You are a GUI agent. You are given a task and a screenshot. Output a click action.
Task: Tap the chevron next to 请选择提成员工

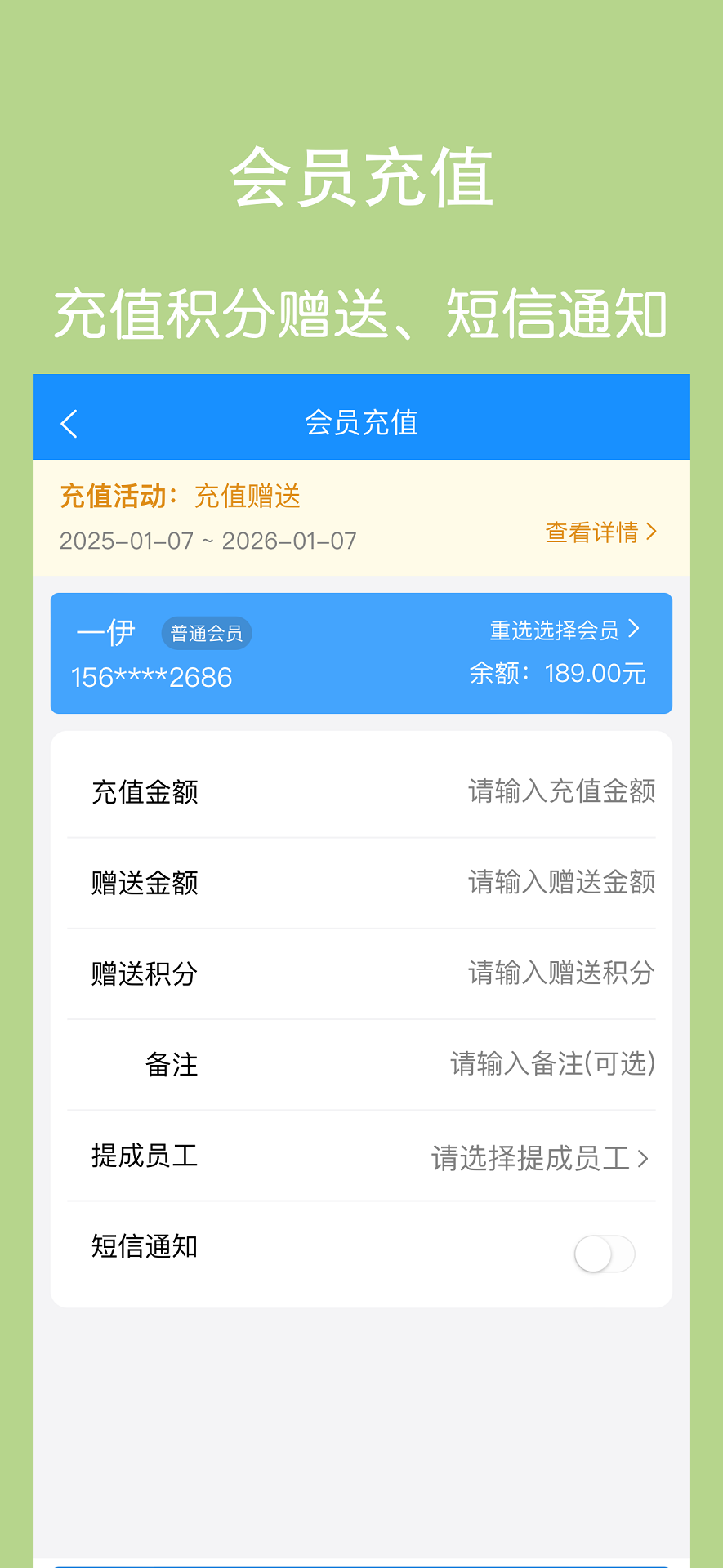pyautogui.click(x=645, y=1159)
